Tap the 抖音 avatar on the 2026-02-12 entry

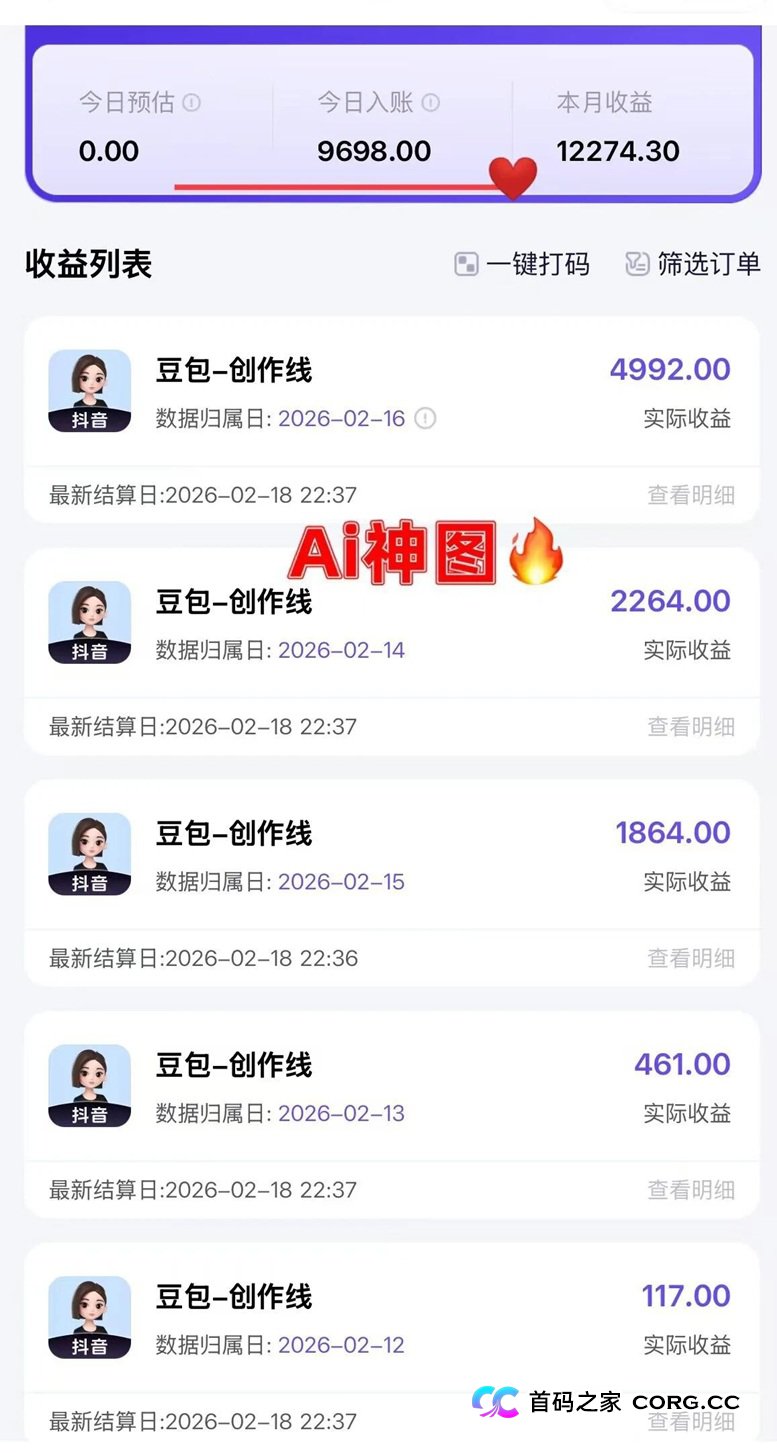[89, 1318]
